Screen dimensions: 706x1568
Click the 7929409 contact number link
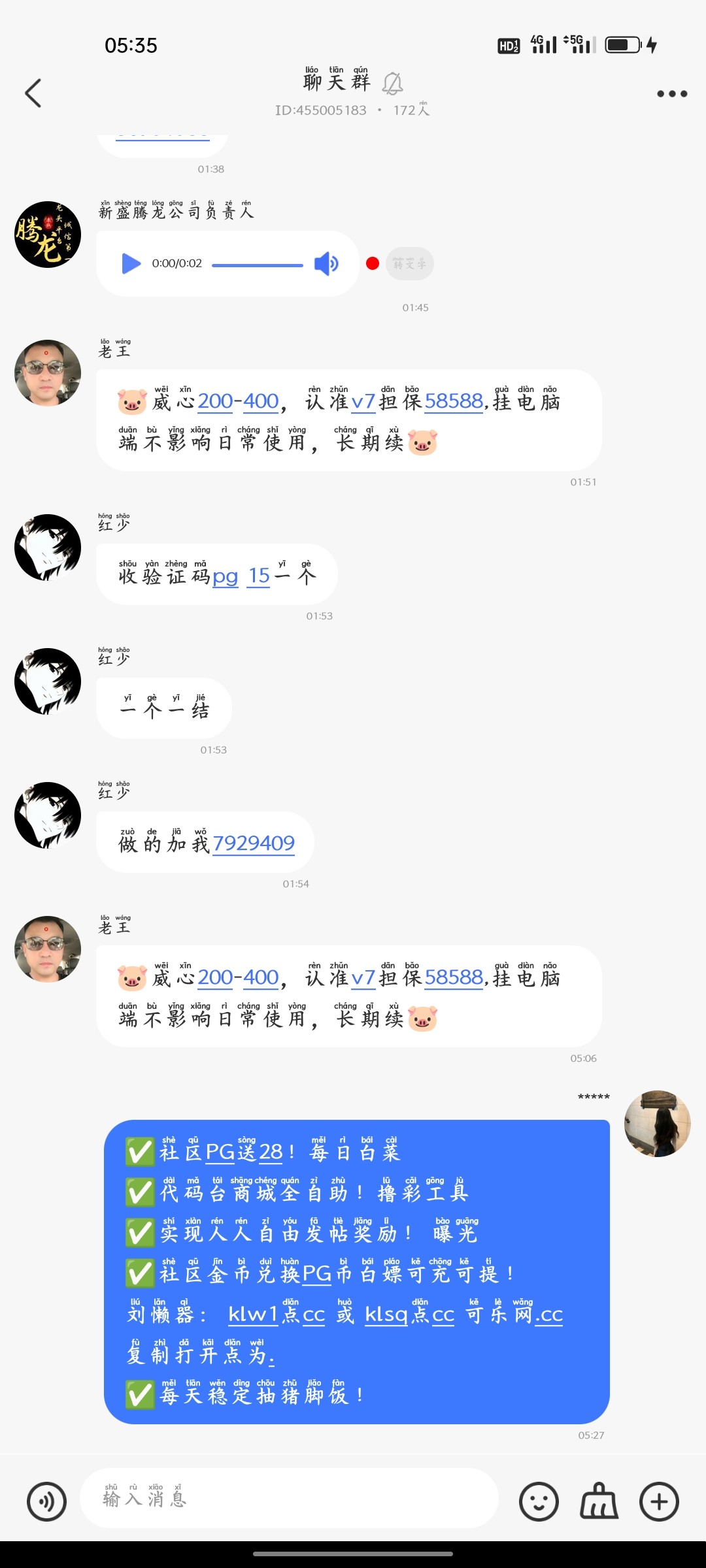point(254,843)
